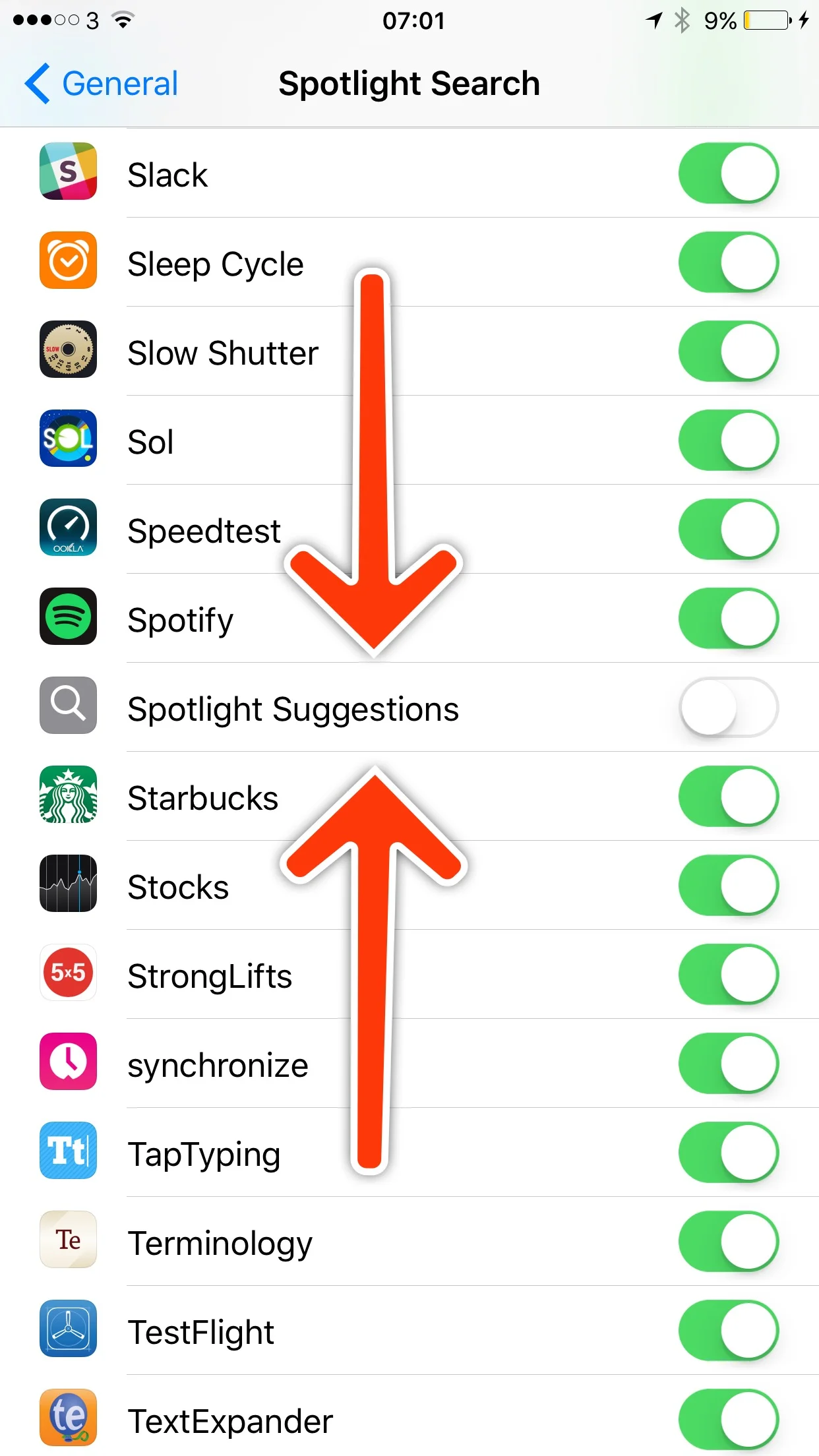Disable Stocks search results
819x1456 pixels.
pyautogui.click(x=729, y=886)
